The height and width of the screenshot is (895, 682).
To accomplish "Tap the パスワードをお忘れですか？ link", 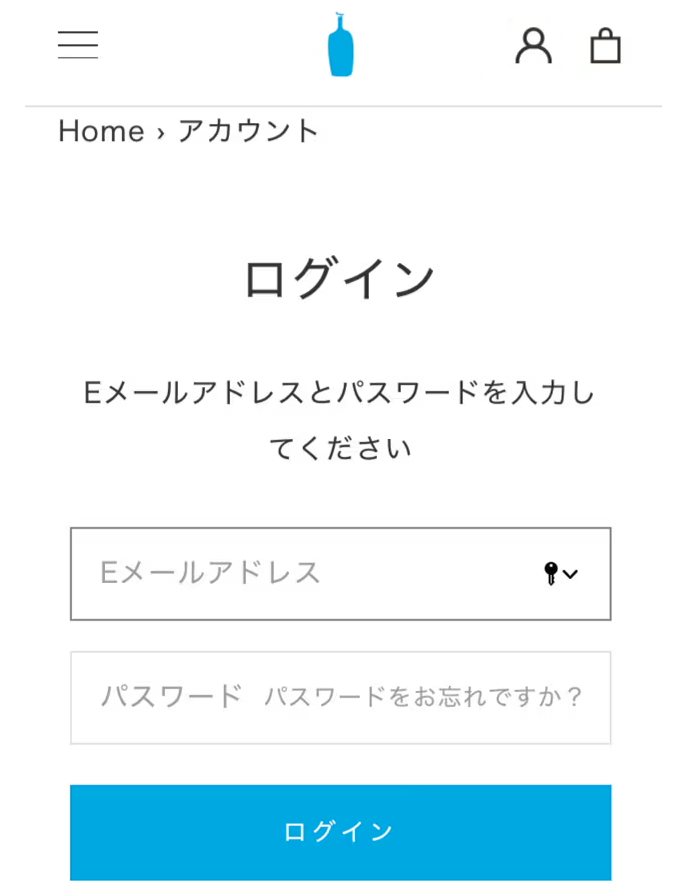I will click(x=423, y=697).
